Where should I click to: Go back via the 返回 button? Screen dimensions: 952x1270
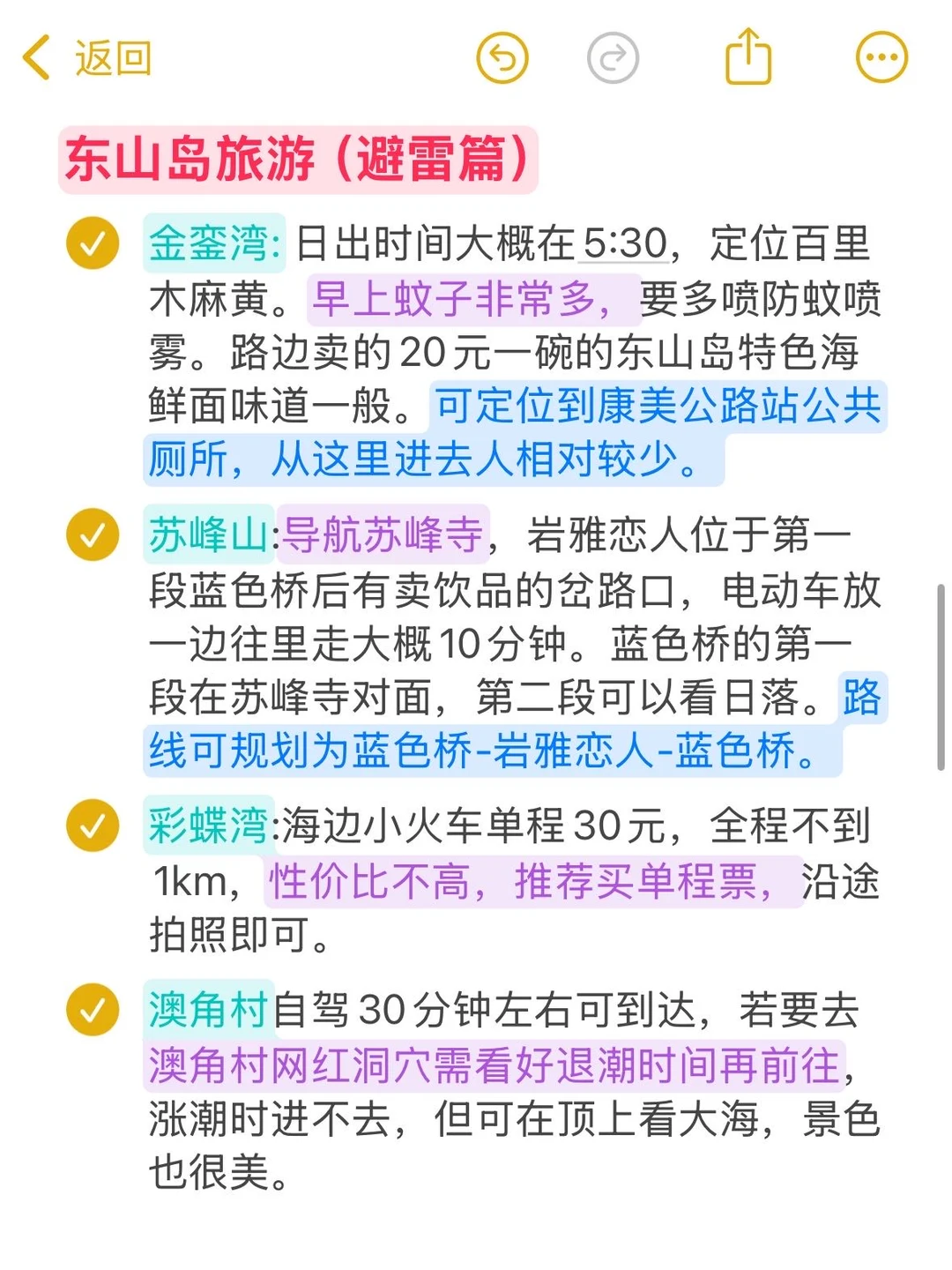(86, 58)
